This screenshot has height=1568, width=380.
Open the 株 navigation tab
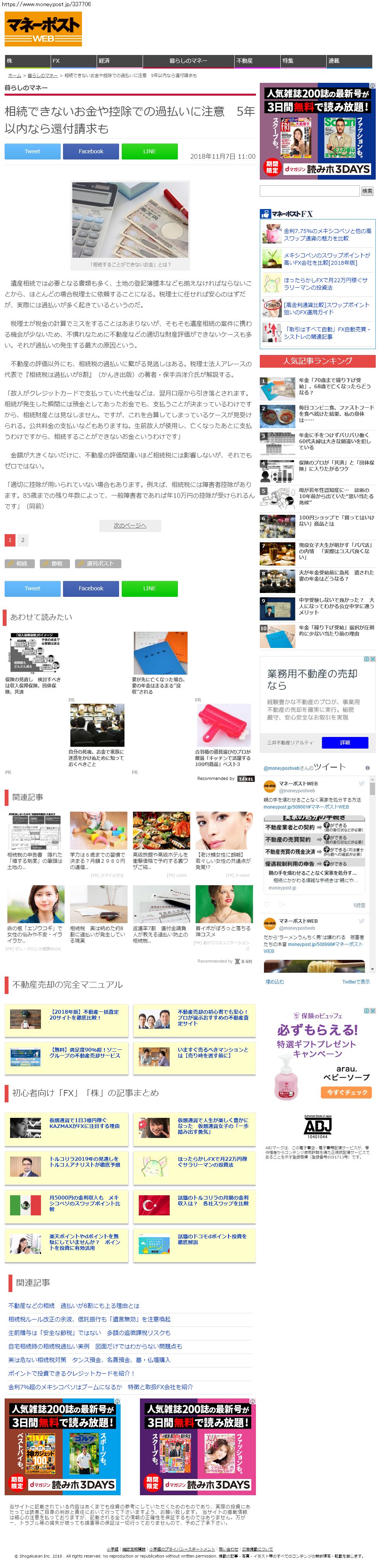point(27,61)
